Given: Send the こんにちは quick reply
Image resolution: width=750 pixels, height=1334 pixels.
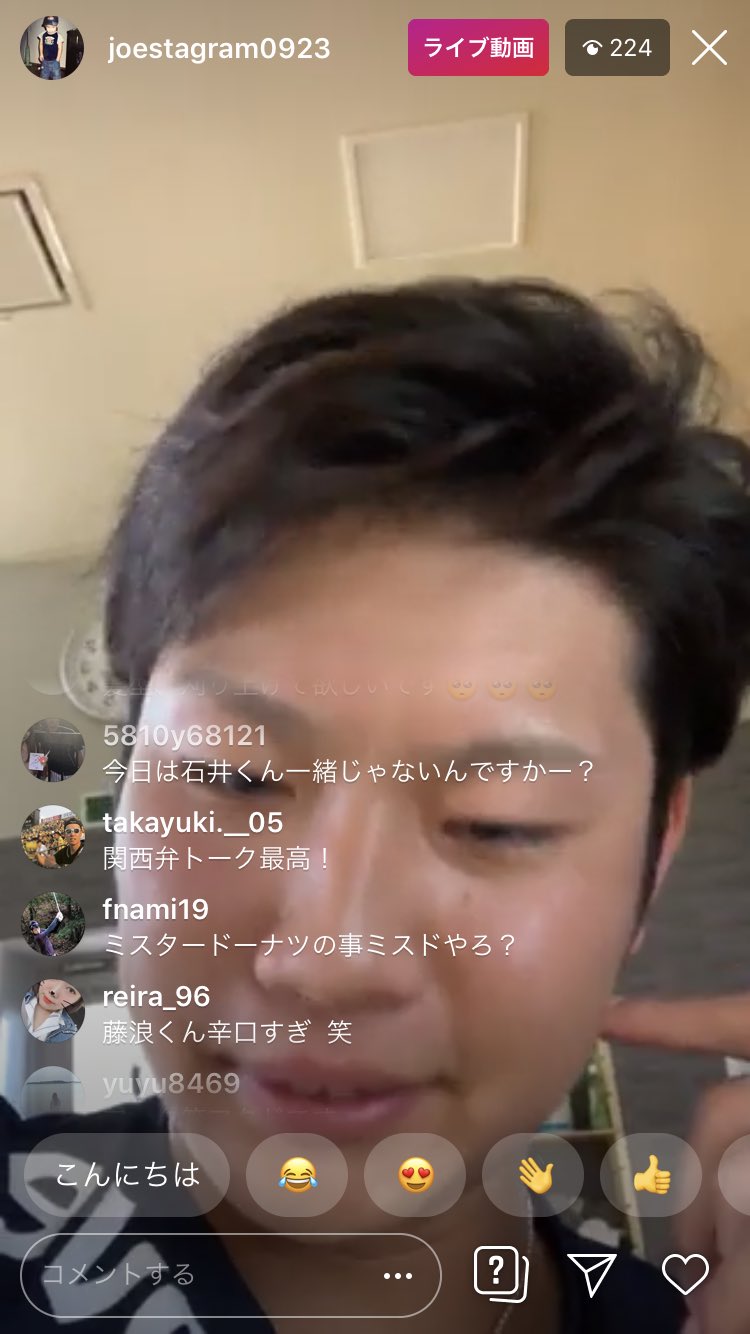Looking at the screenshot, I should (x=127, y=1174).
